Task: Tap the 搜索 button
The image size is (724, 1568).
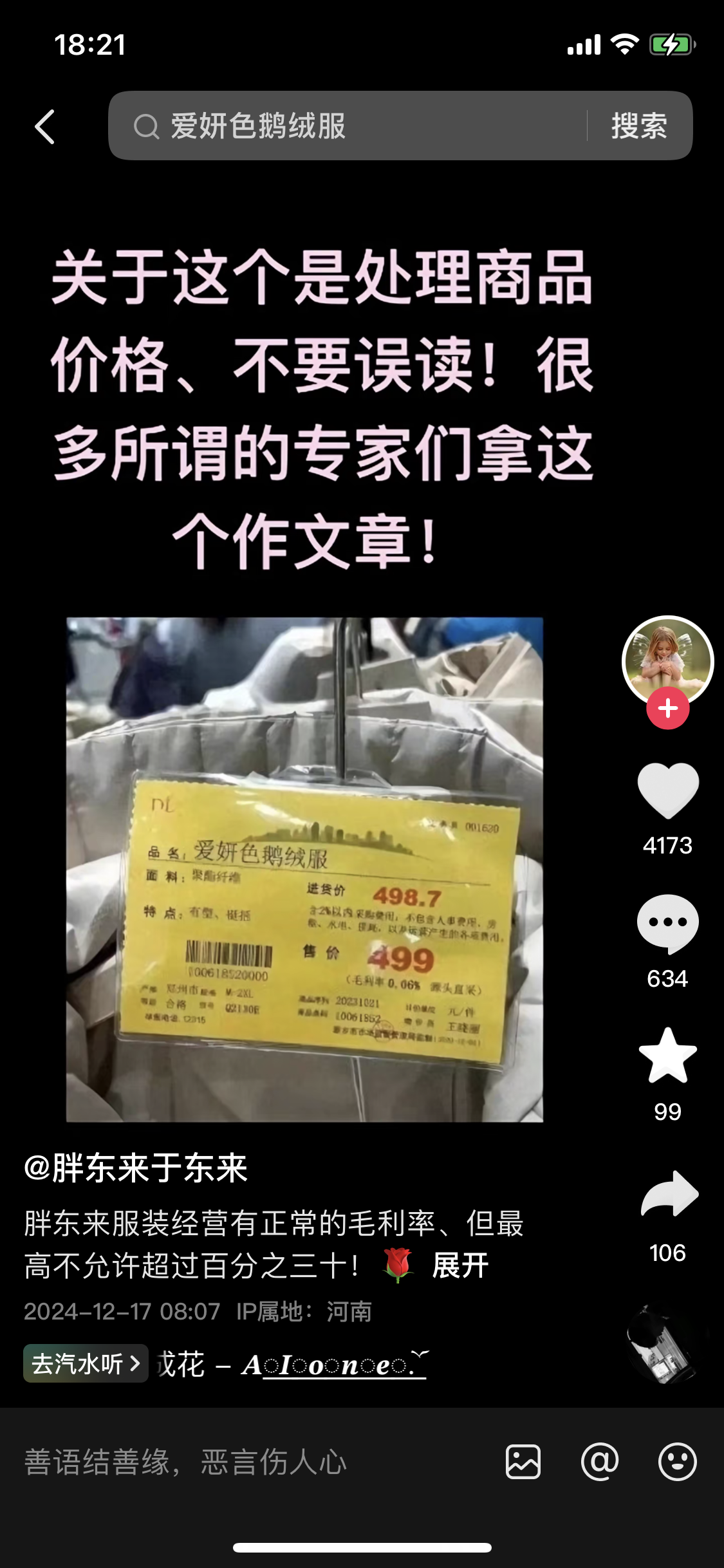Action: point(638,126)
